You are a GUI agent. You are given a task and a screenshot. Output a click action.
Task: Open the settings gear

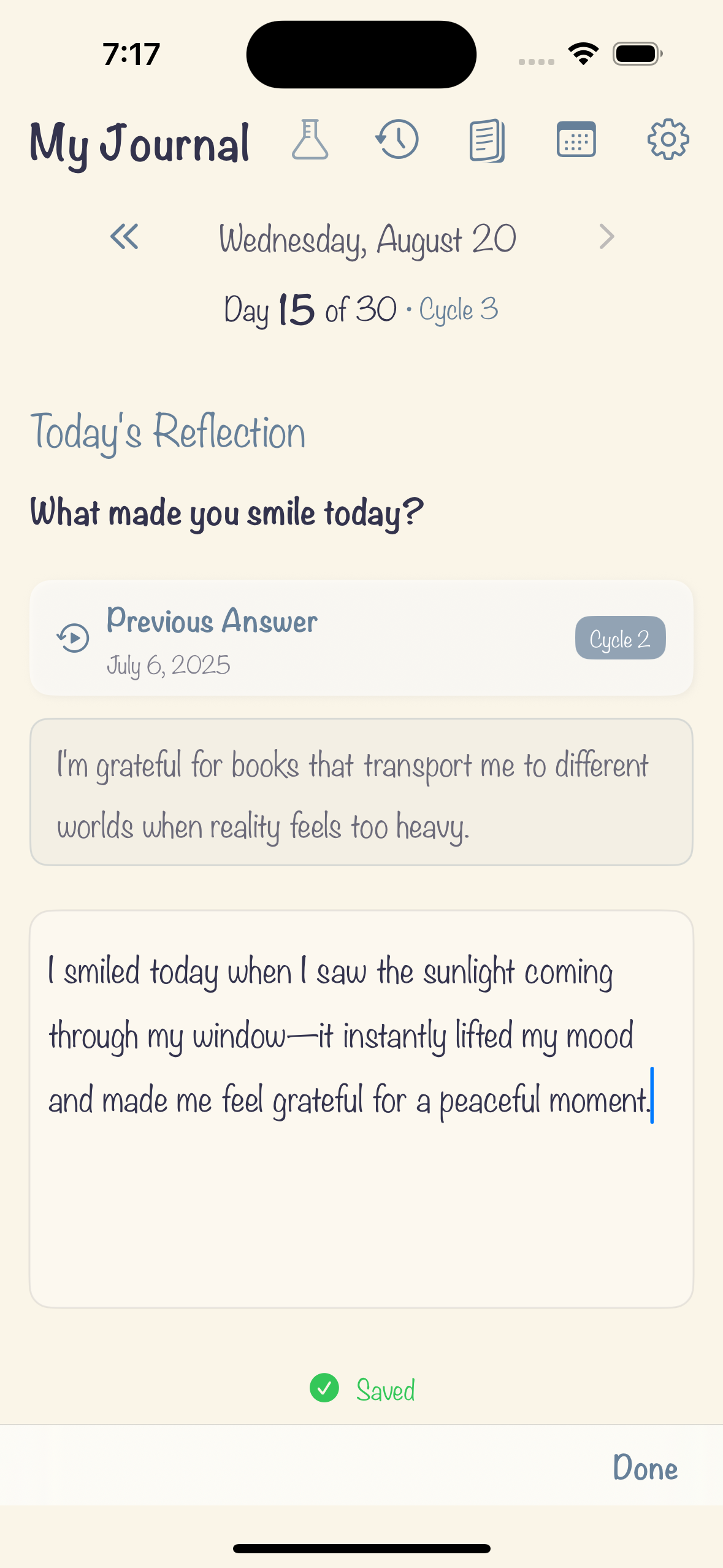(x=668, y=140)
